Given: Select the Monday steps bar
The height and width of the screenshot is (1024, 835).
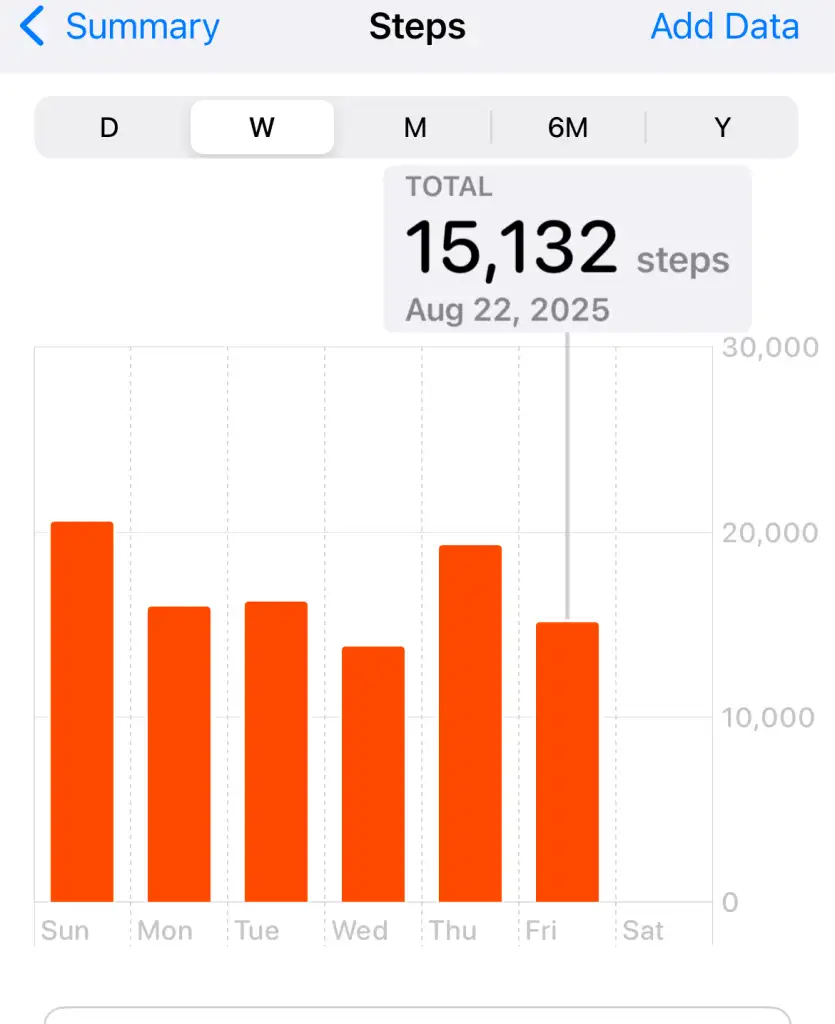Looking at the screenshot, I should click(179, 754).
